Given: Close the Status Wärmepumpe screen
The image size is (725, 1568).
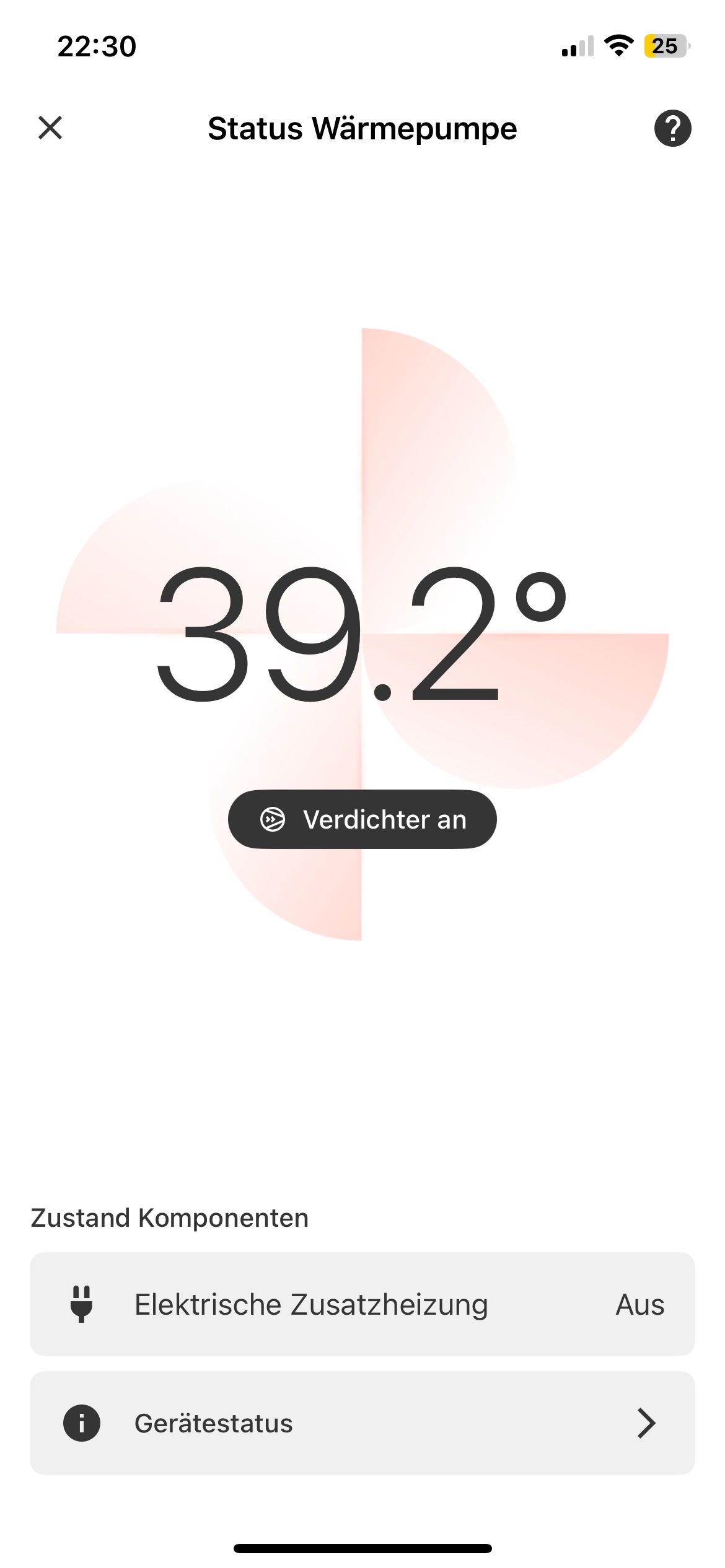Looking at the screenshot, I should pyautogui.click(x=50, y=128).
